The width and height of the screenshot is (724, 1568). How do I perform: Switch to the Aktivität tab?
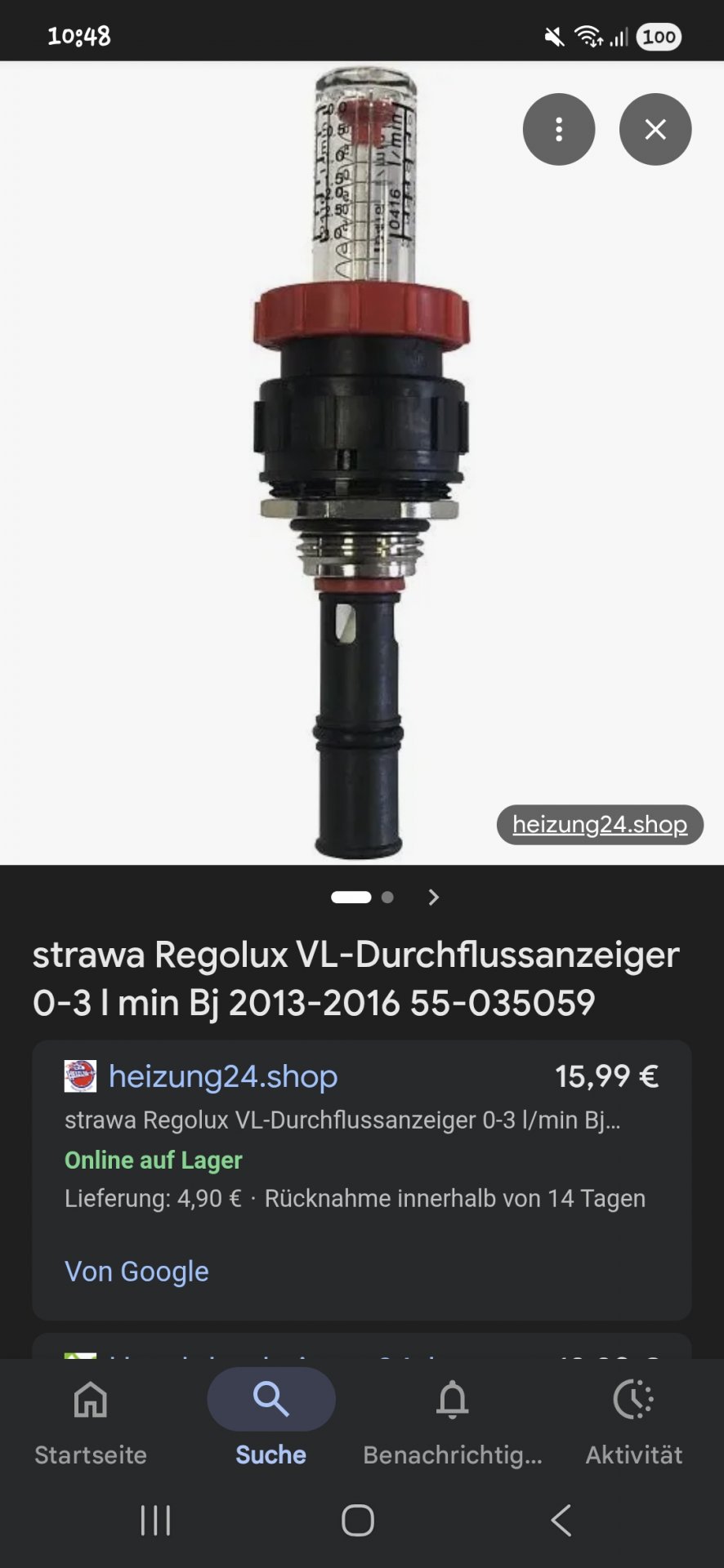pyautogui.click(x=633, y=1419)
